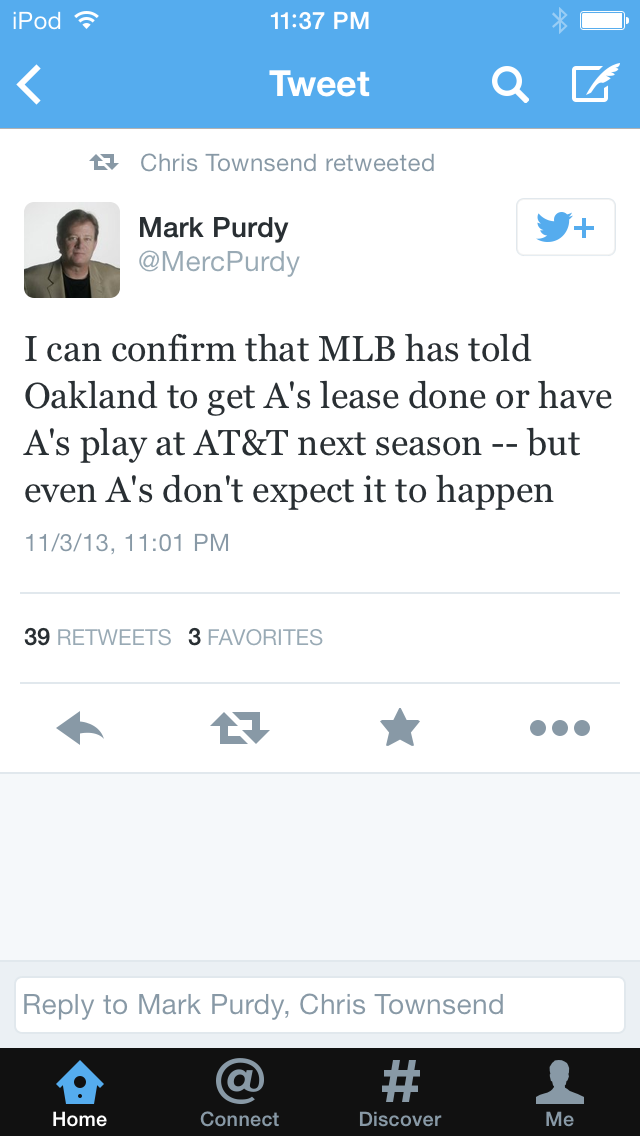Switch to the Discover tab
The width and height of the screenshot is (640, 1136).
(x=400, y=1092)
